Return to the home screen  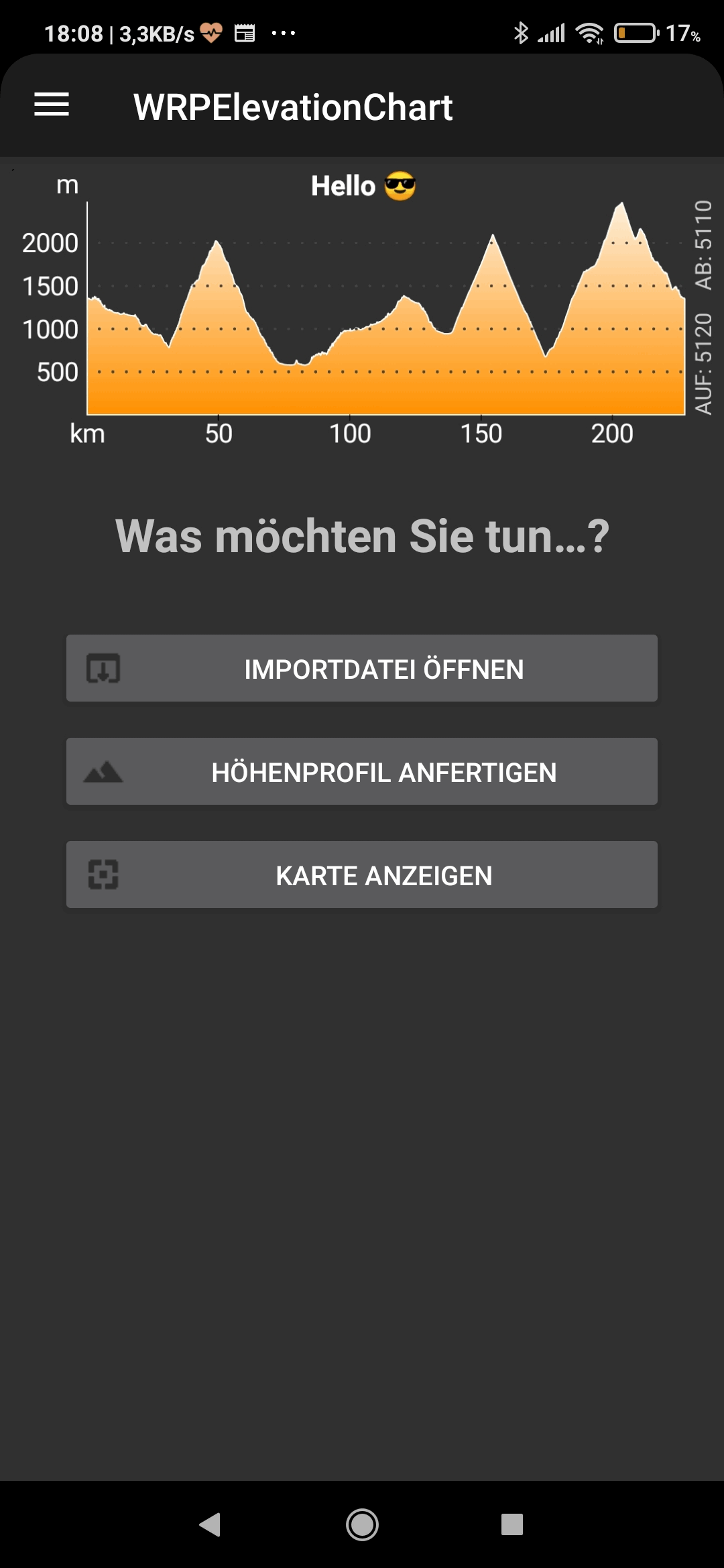[362, 1524]
